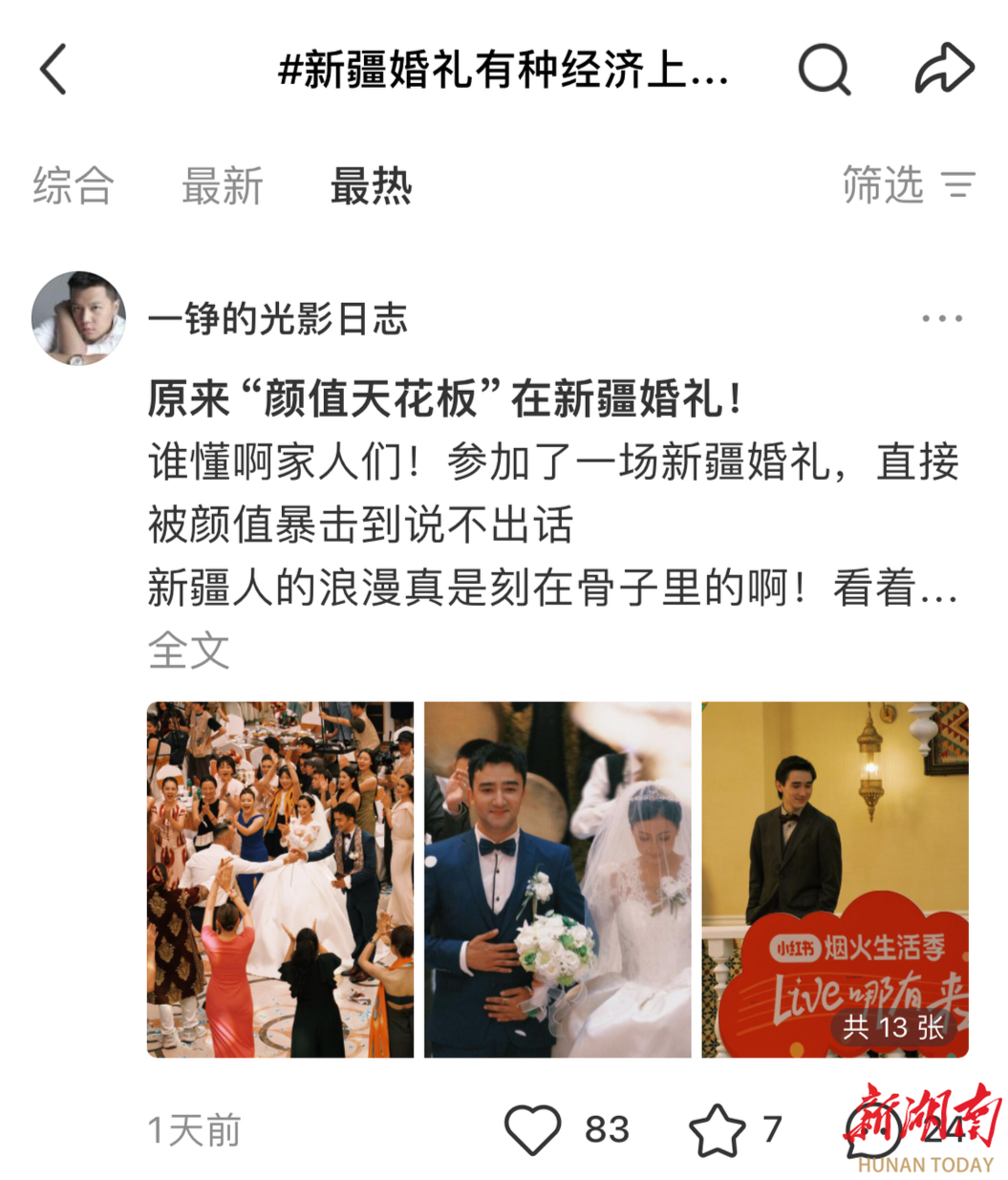Select the 最热 tab
This screenshot has width=1008, height=1180.
tap(371, 185)
